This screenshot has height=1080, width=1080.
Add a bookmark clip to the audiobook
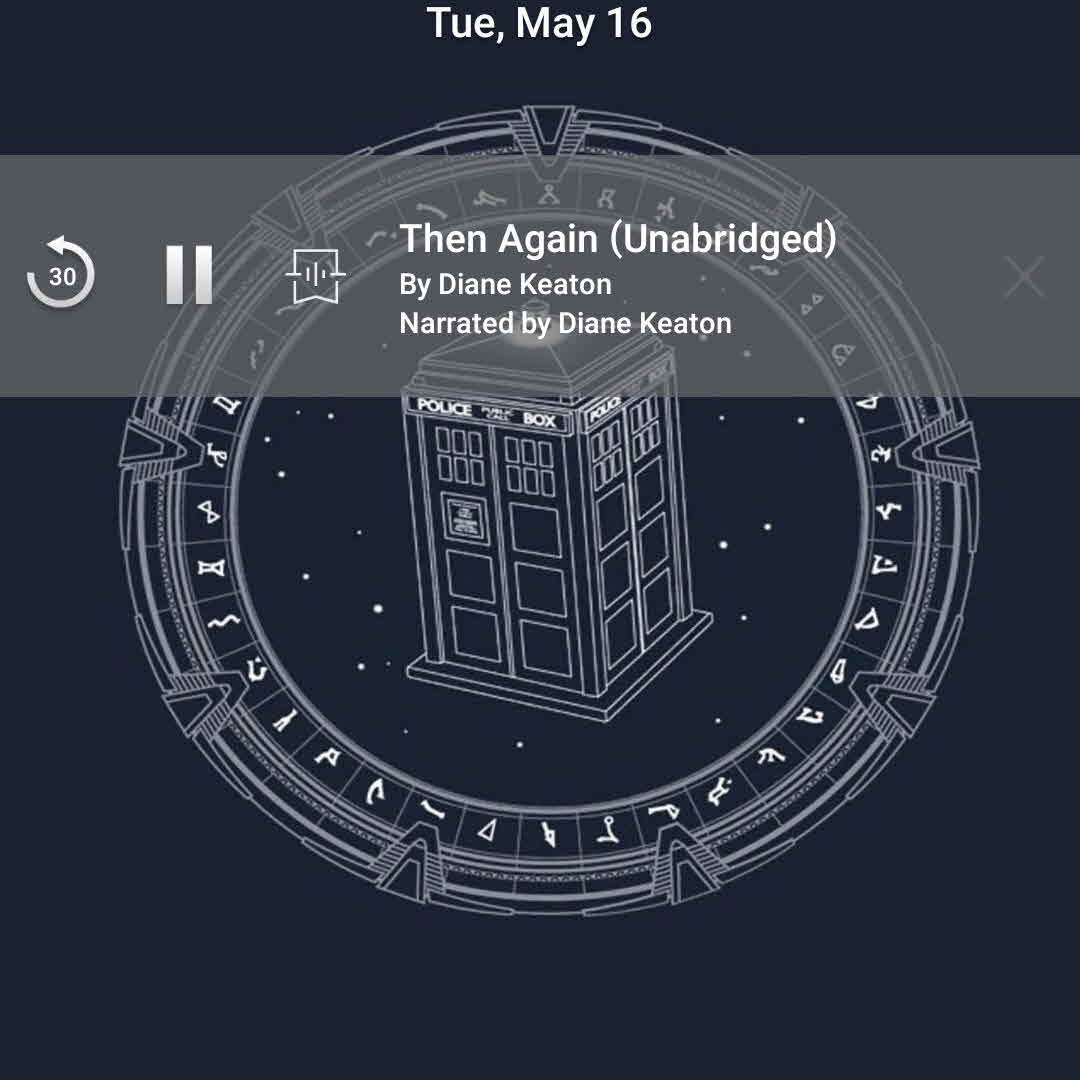click(316, 276)
